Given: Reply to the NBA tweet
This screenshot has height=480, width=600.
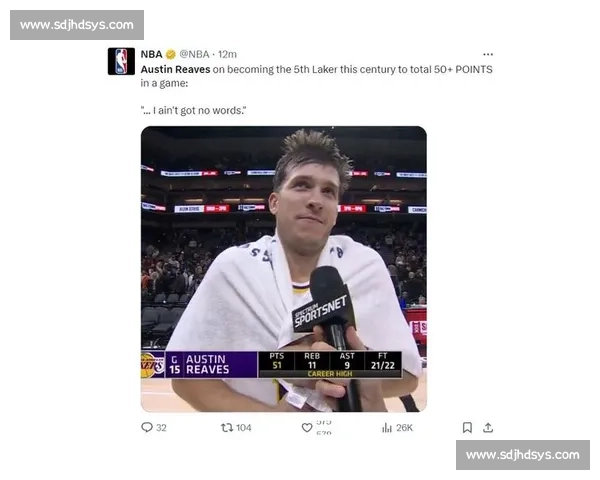Looking at the screenshot, I should 147,427.
